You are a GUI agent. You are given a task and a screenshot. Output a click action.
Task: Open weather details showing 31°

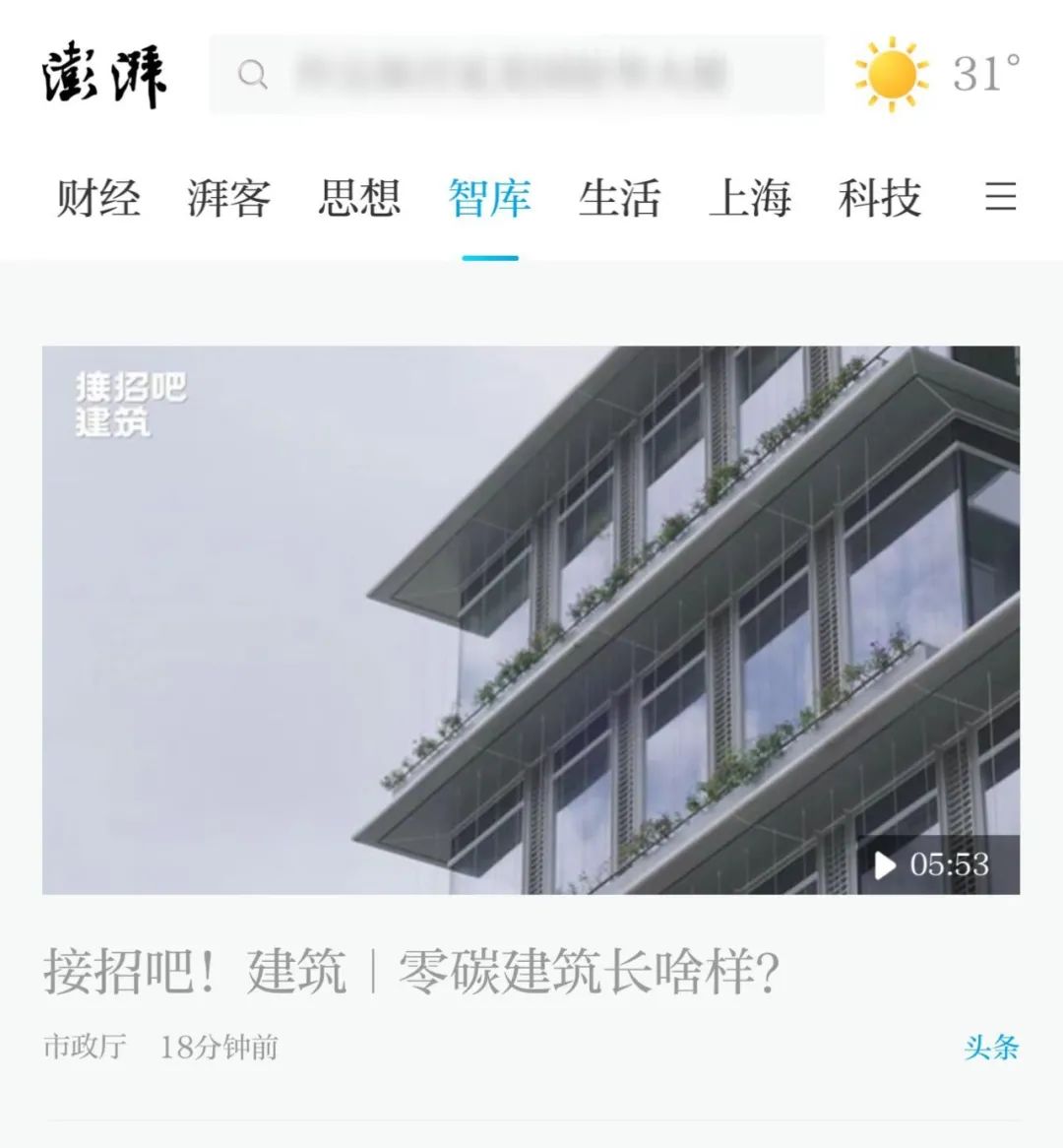click(937, 74)
